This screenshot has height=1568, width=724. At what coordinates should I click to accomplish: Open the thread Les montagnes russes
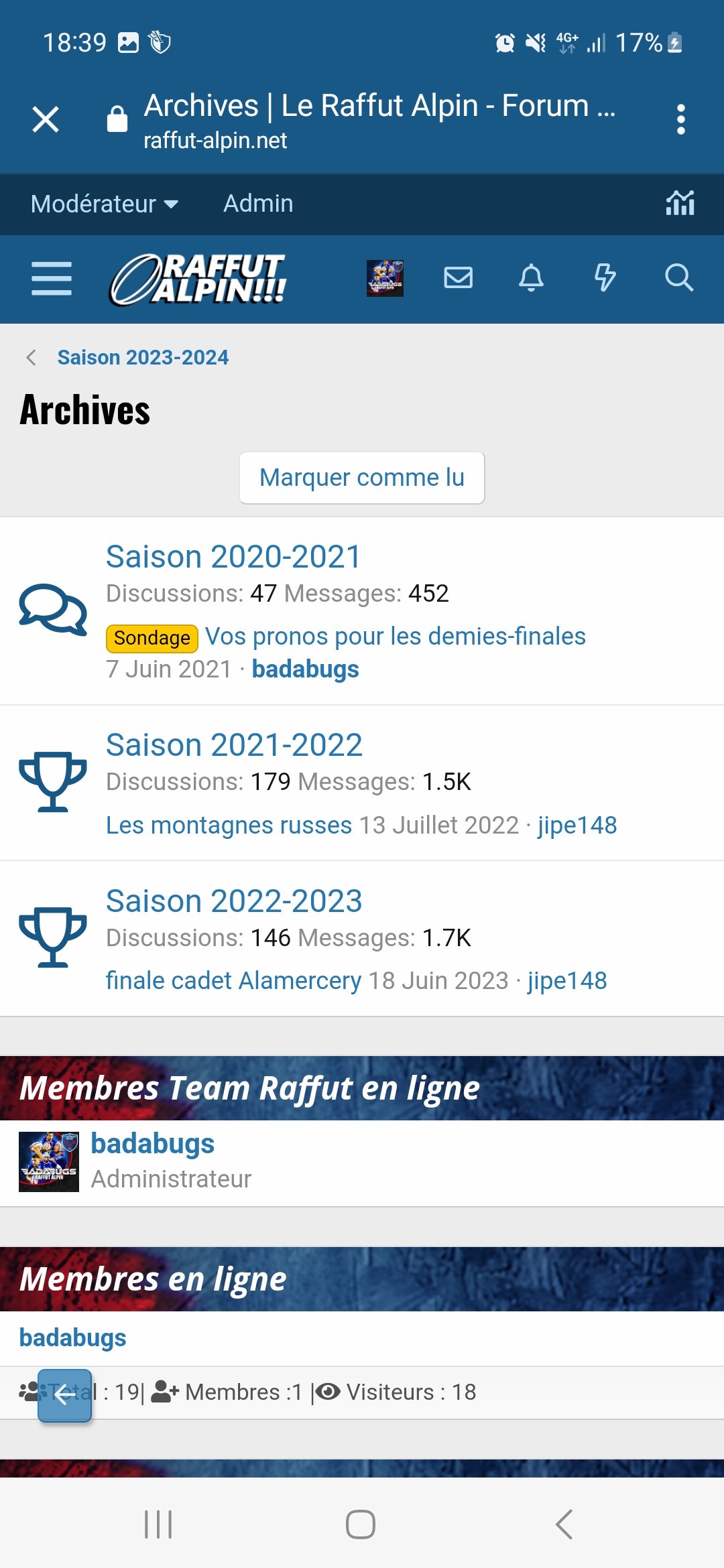coord(229,826)
